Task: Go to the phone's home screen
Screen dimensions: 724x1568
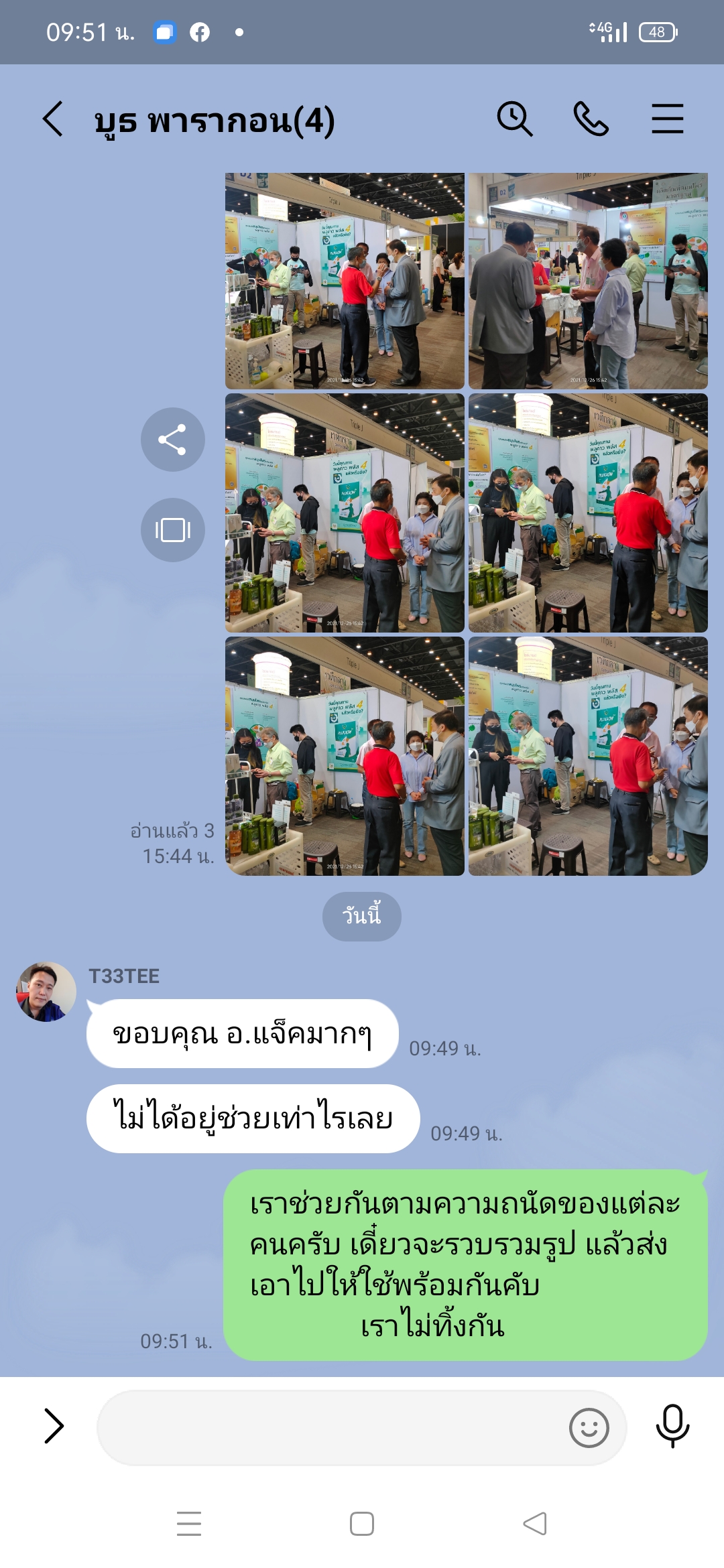Action: [x=362, y=1524]
